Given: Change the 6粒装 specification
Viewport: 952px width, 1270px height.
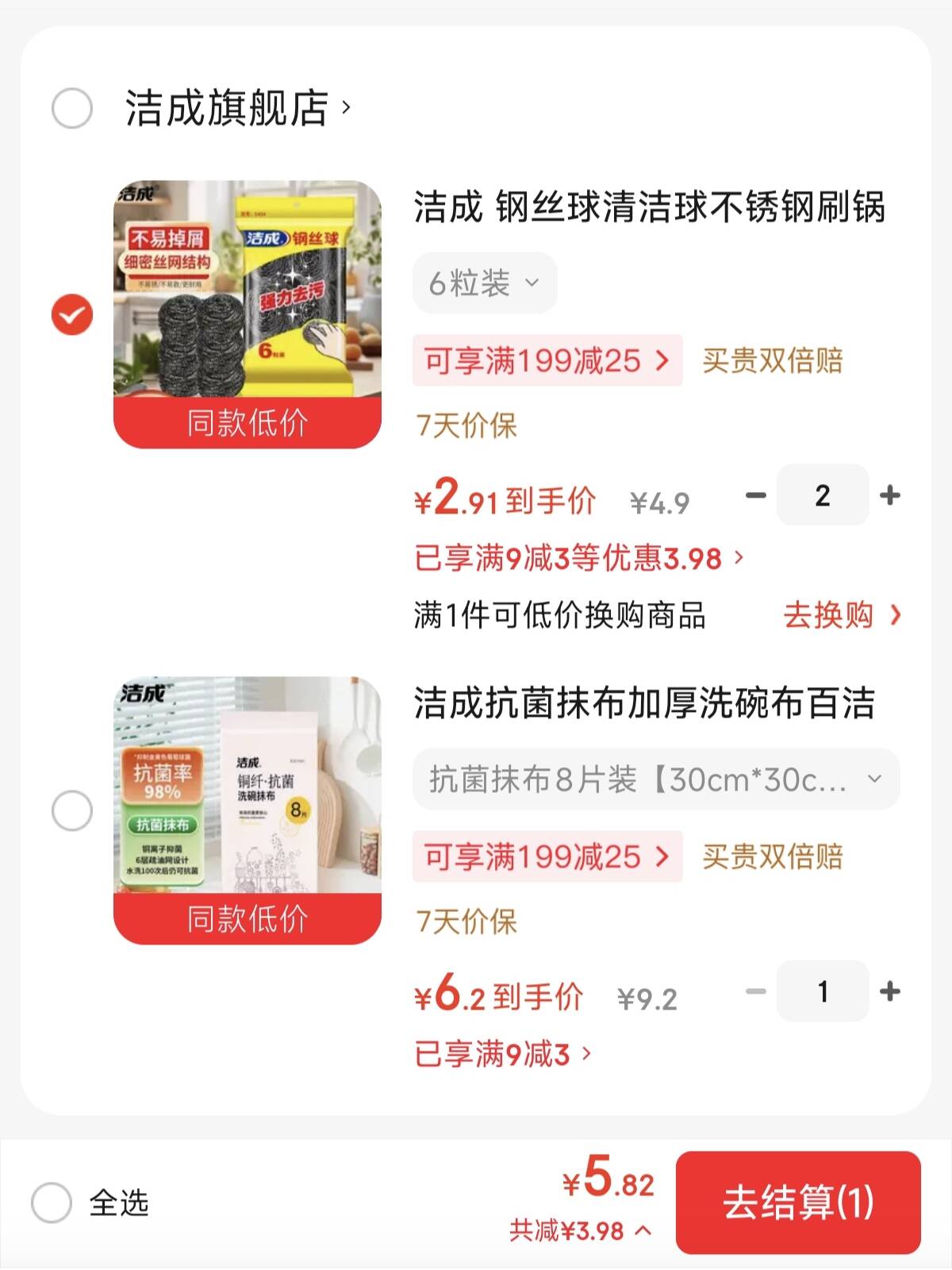Looking at the screenshot, I should coord(484,283).
